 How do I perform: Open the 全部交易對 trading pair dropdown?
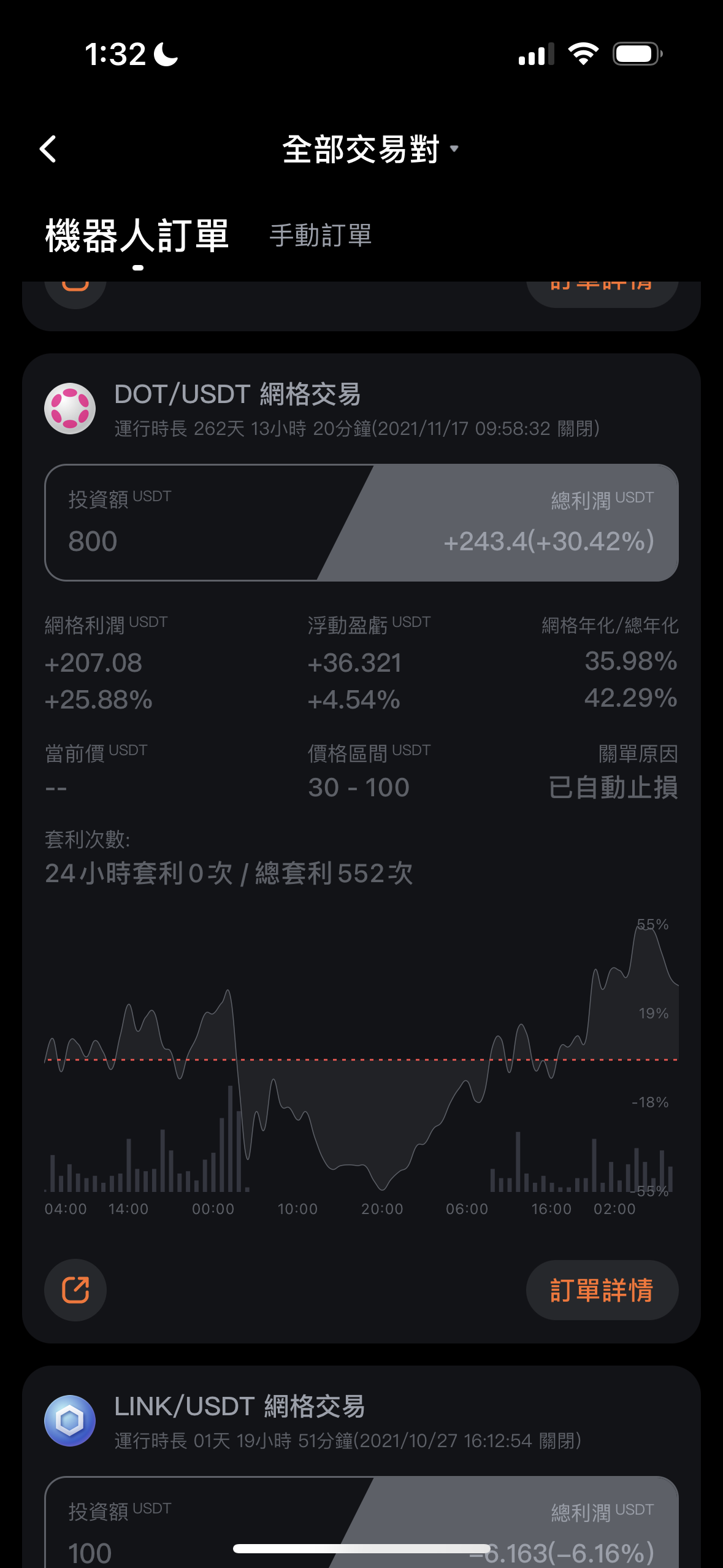point(370,149)
